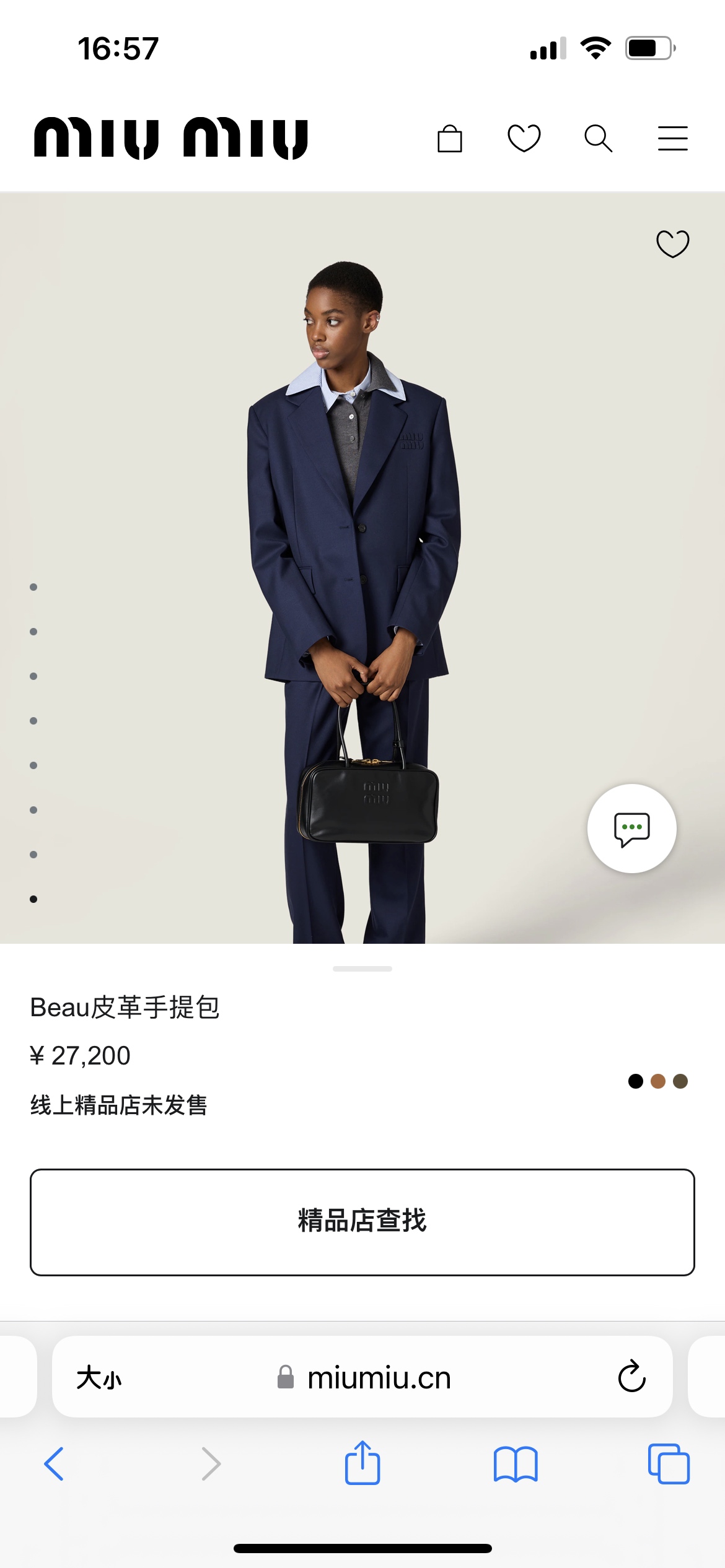
Task: Show open Safari tabs
Action: point(669,1464)
